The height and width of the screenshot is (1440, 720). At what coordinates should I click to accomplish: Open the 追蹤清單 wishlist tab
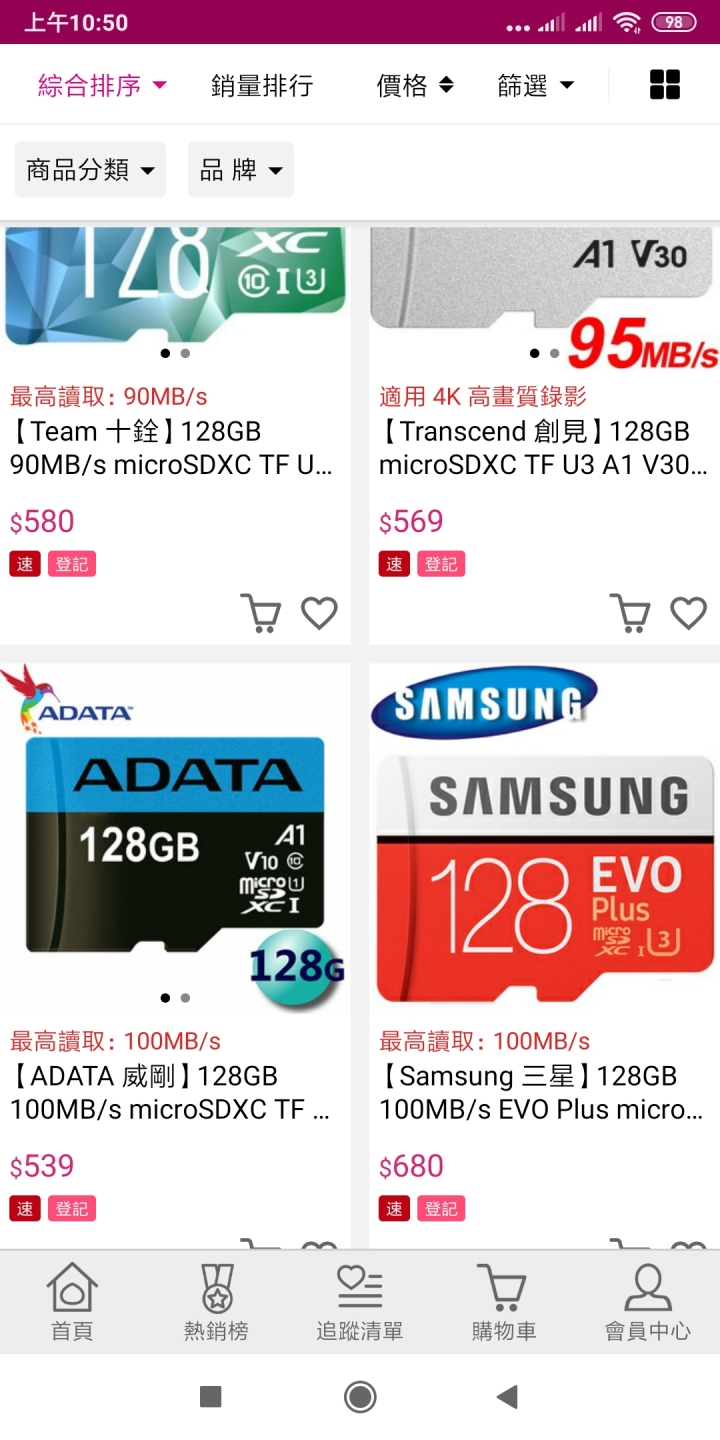pos(360,1301)
